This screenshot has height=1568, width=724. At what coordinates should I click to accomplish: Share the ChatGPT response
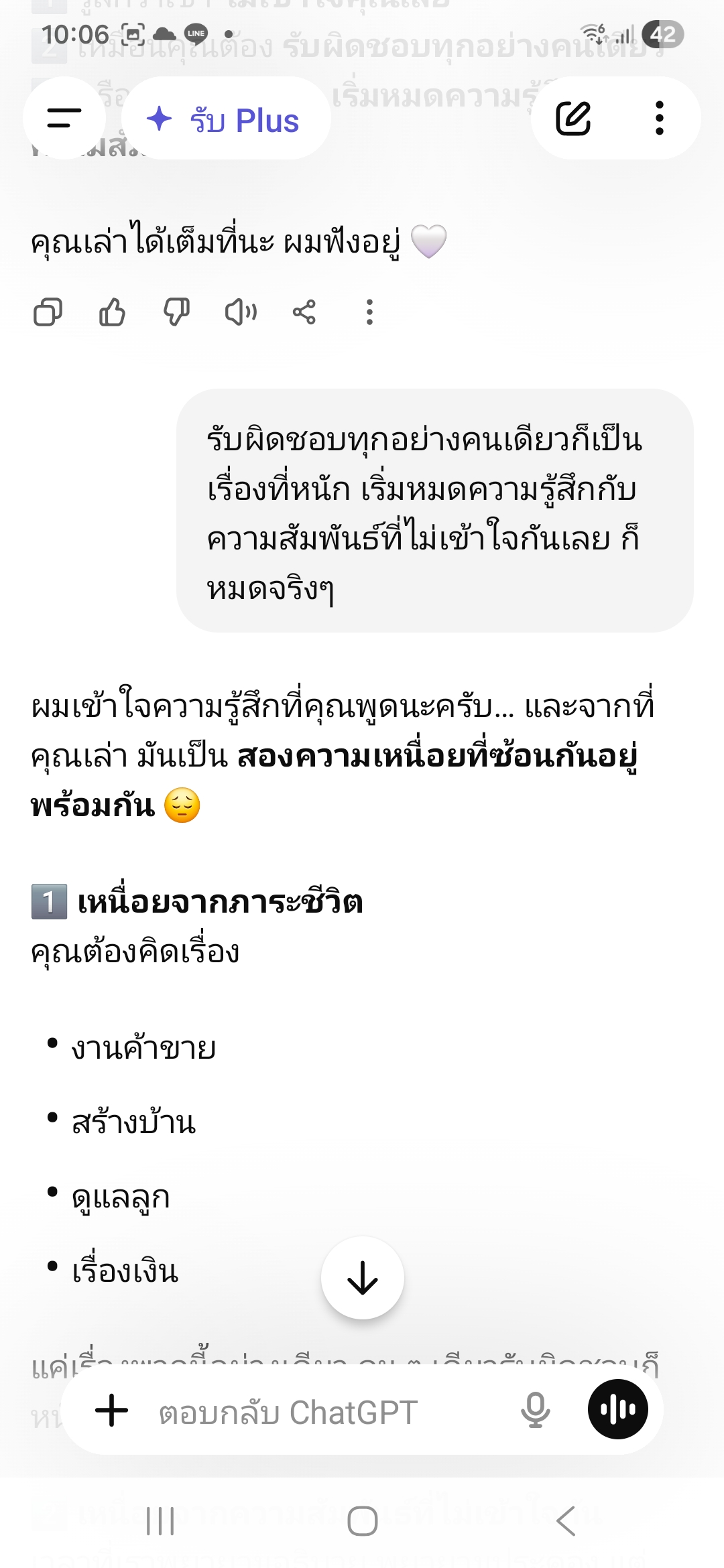click(304, 312)
